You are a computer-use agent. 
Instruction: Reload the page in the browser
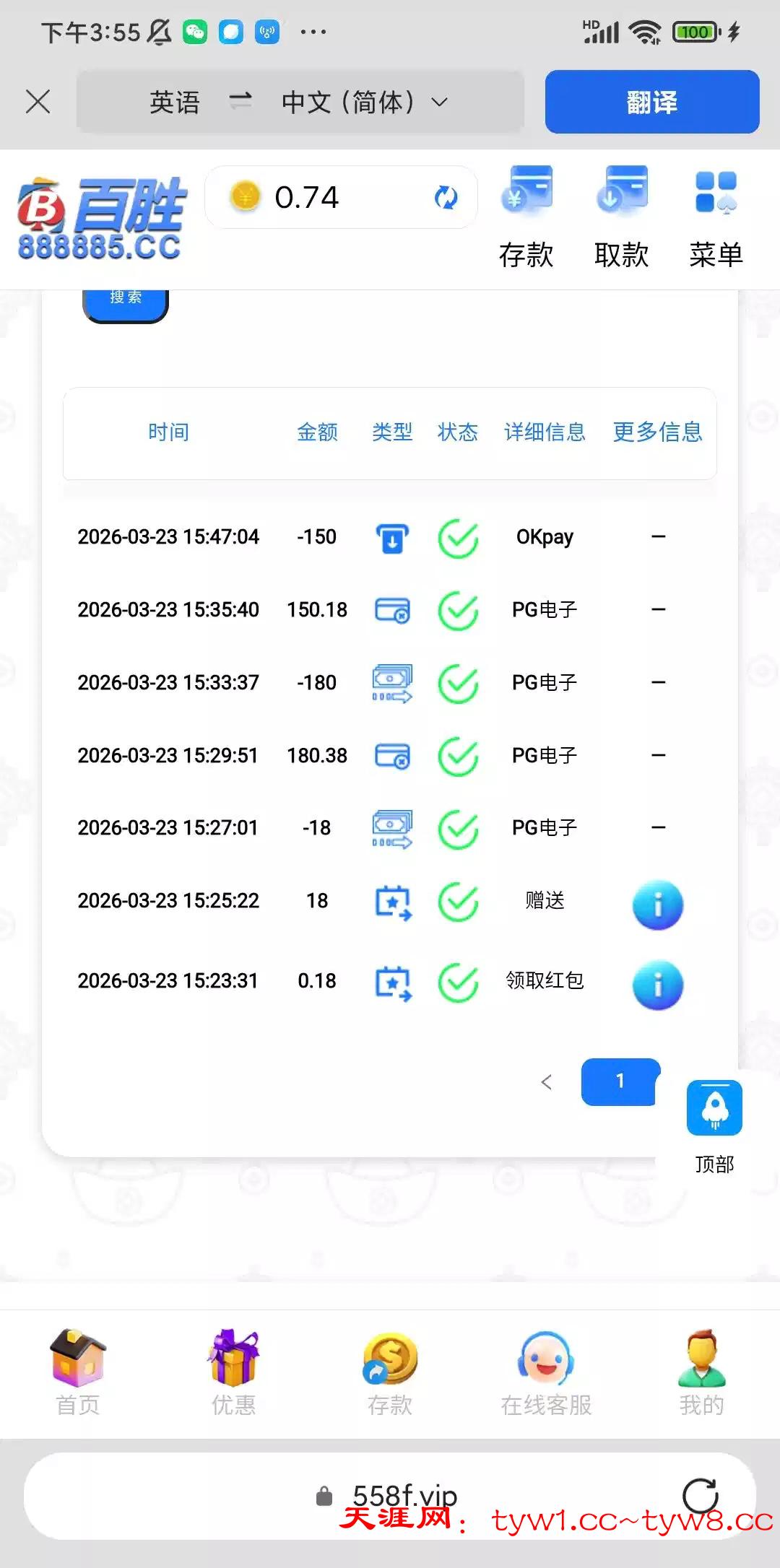click(x=700, y=1495)
